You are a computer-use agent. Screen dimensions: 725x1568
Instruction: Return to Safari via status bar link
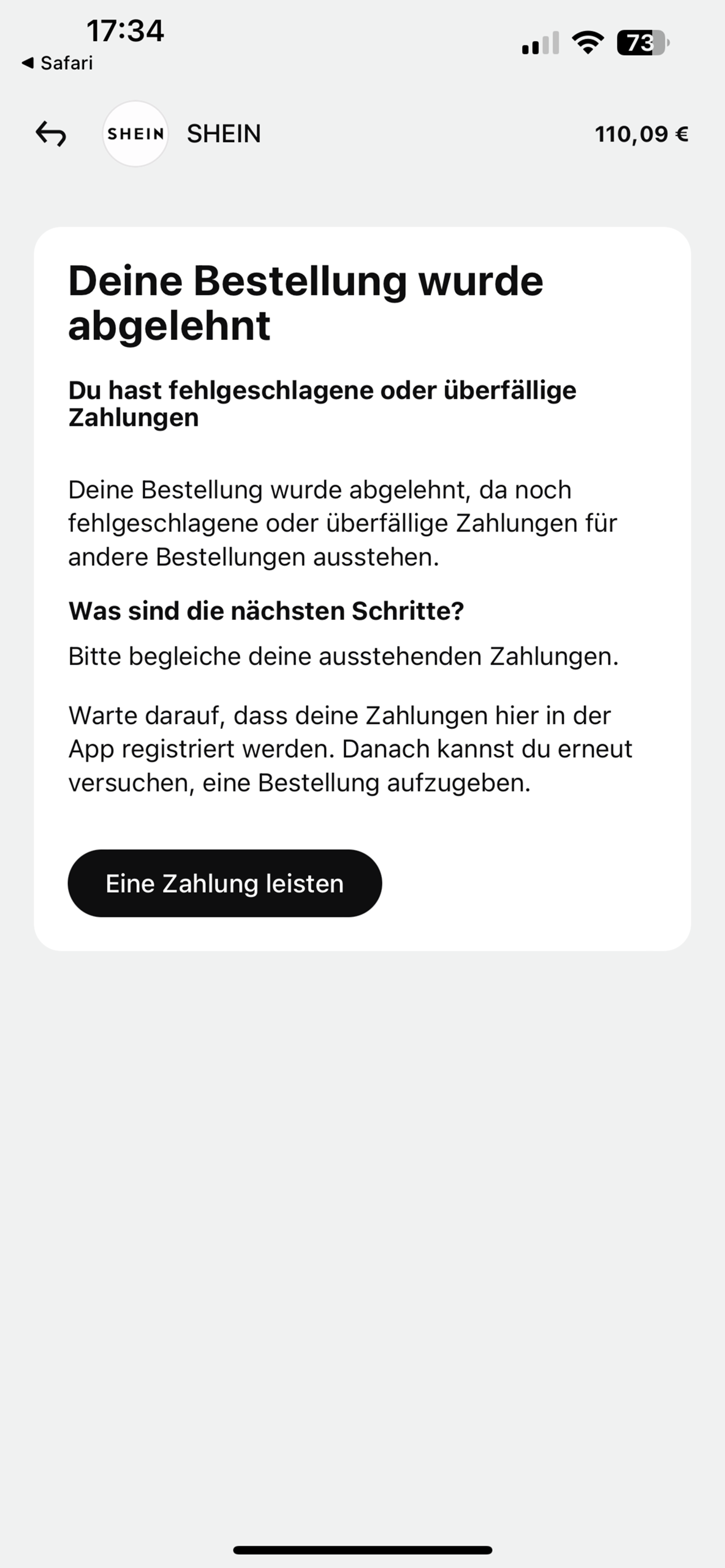58,63
